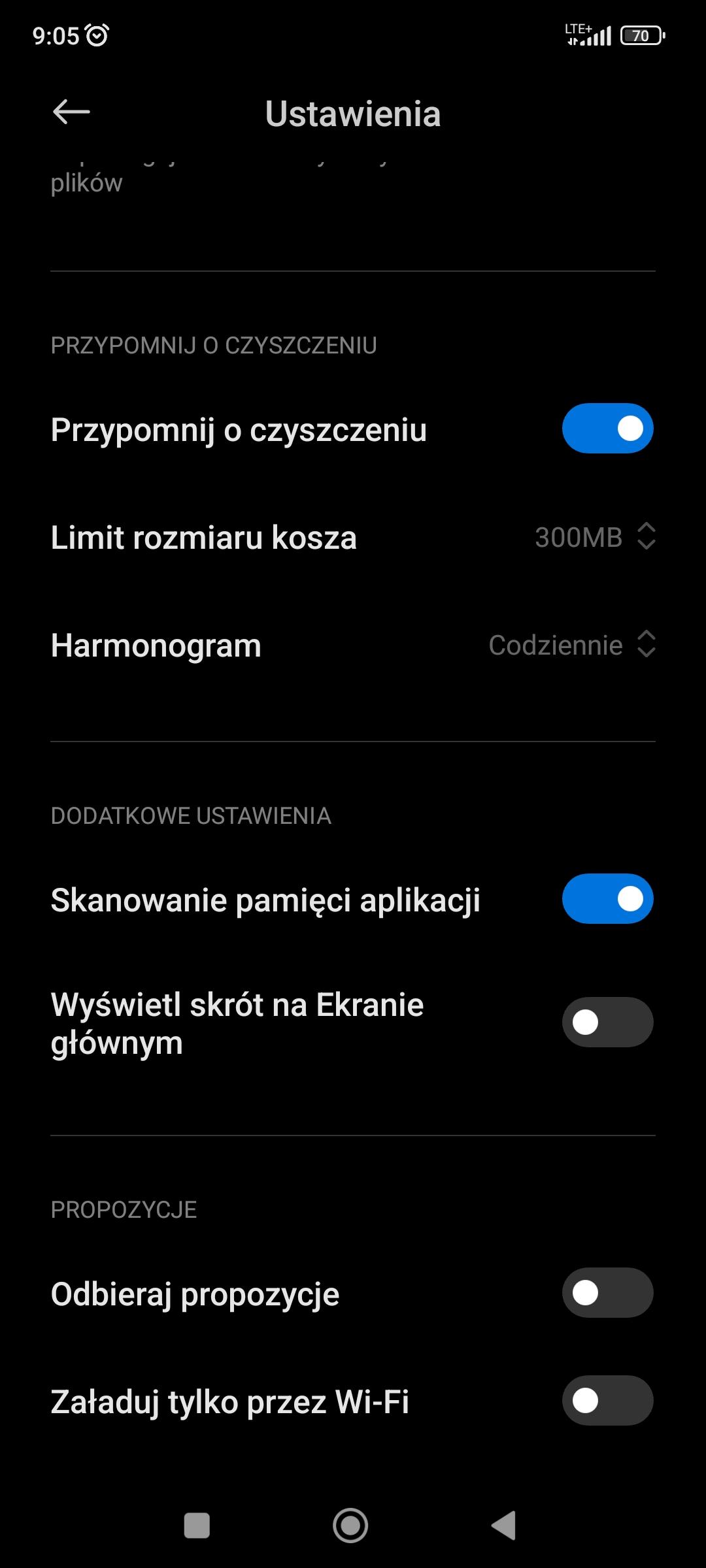Screen dimensions: 706x1568
Task: Turn off Skanowanie pamięci aplikacji
Action: 607,899
